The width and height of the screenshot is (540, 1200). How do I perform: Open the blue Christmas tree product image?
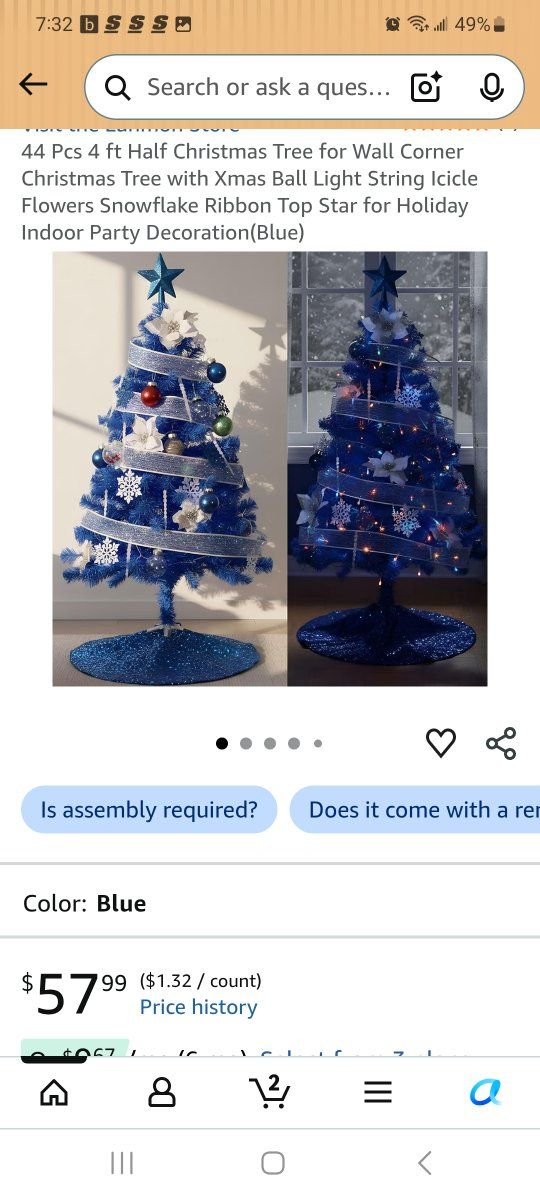point(270,468)
